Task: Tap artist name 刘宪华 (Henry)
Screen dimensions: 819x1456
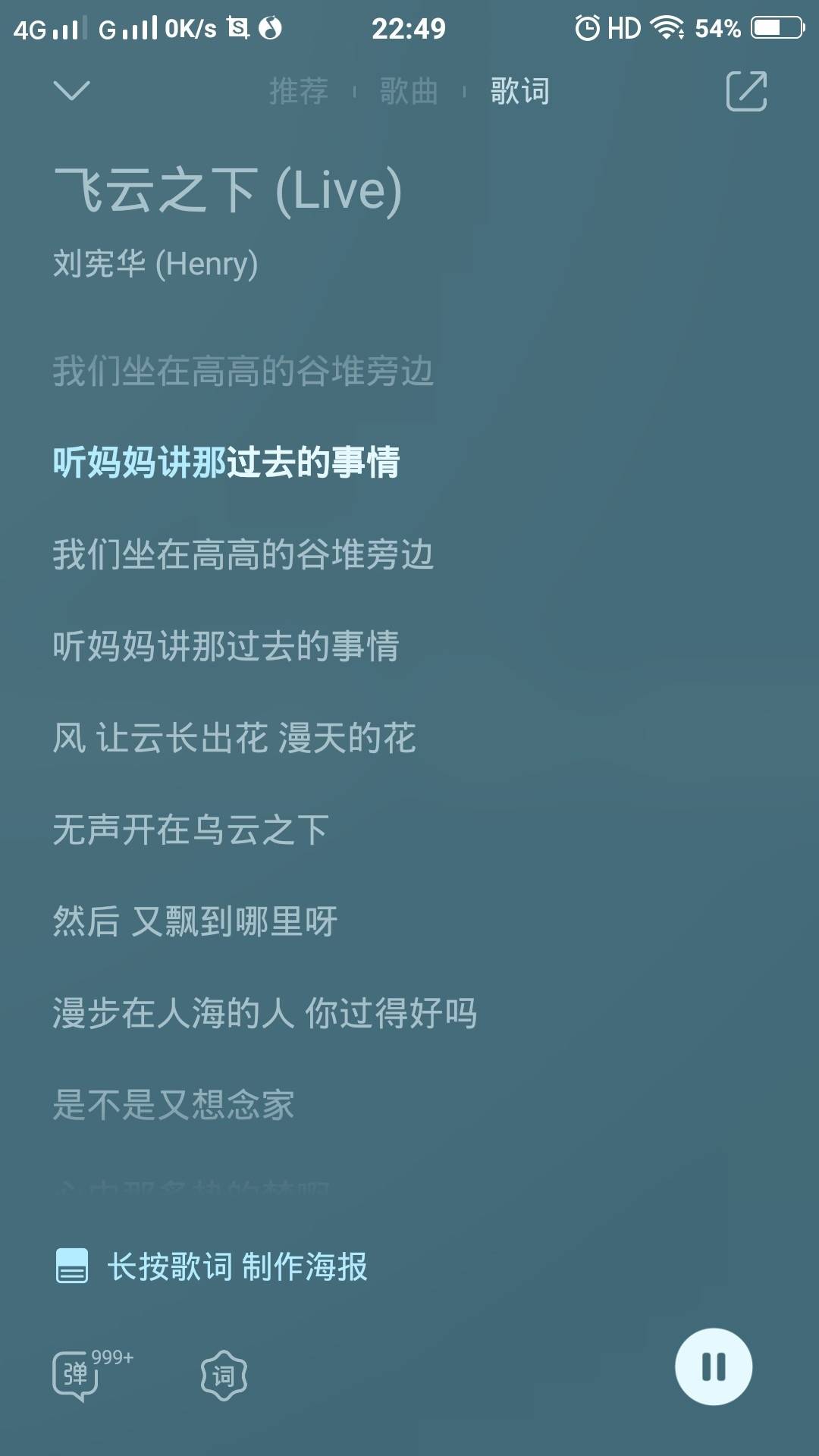Action: 155,264
